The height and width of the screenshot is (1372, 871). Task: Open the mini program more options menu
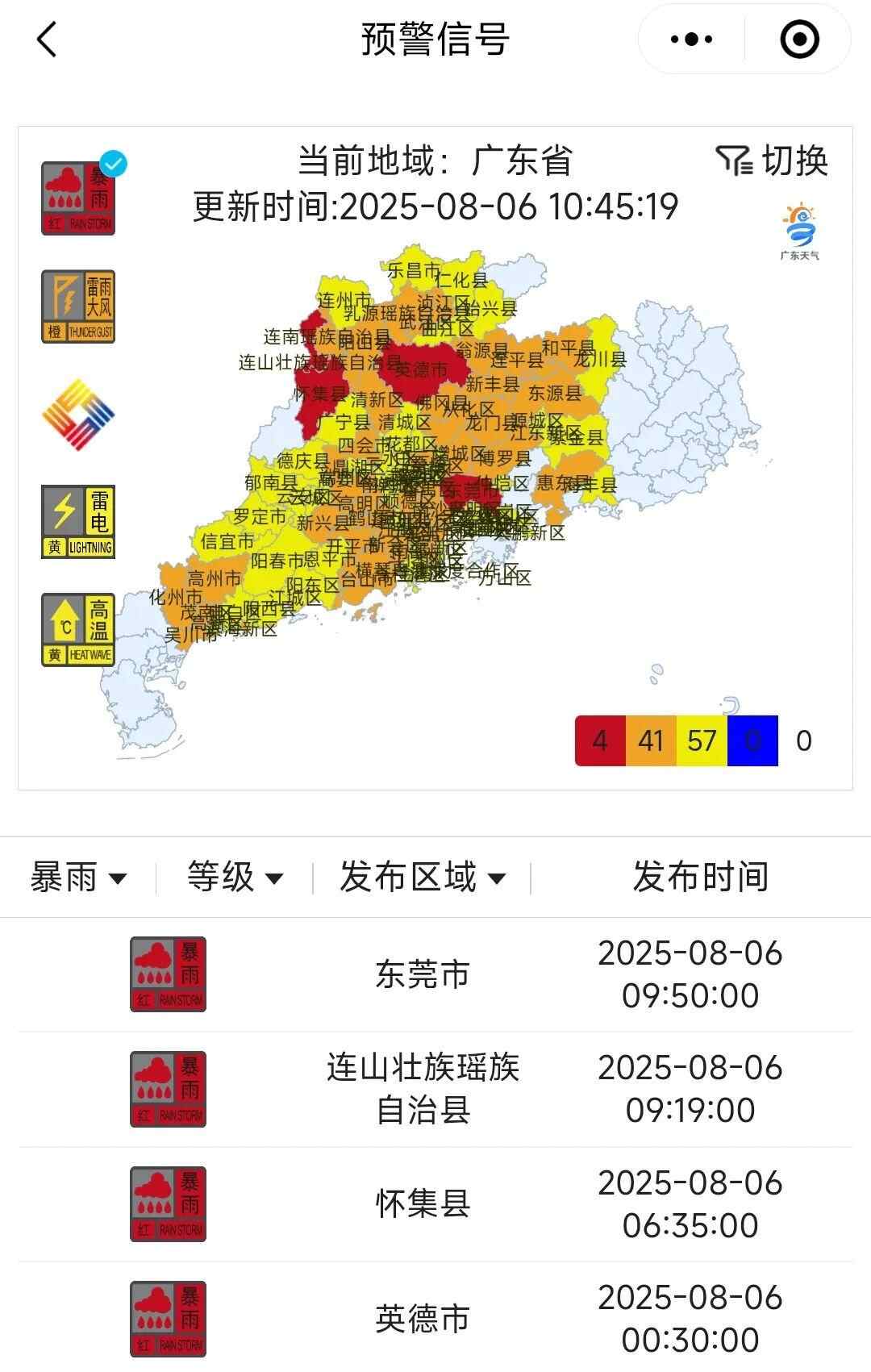tap(691, 39)
